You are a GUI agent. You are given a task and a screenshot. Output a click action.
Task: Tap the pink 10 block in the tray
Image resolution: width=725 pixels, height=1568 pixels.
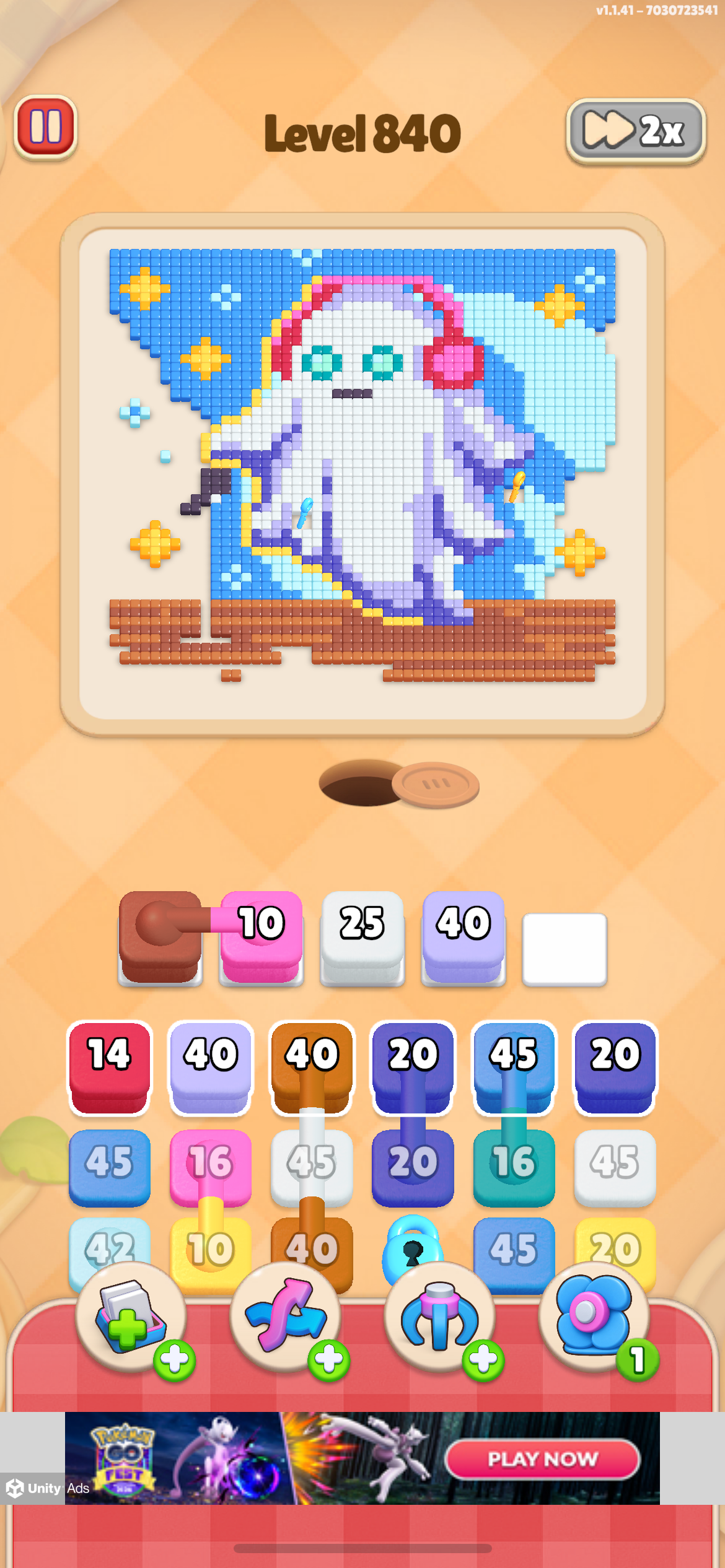coord(261,936)
